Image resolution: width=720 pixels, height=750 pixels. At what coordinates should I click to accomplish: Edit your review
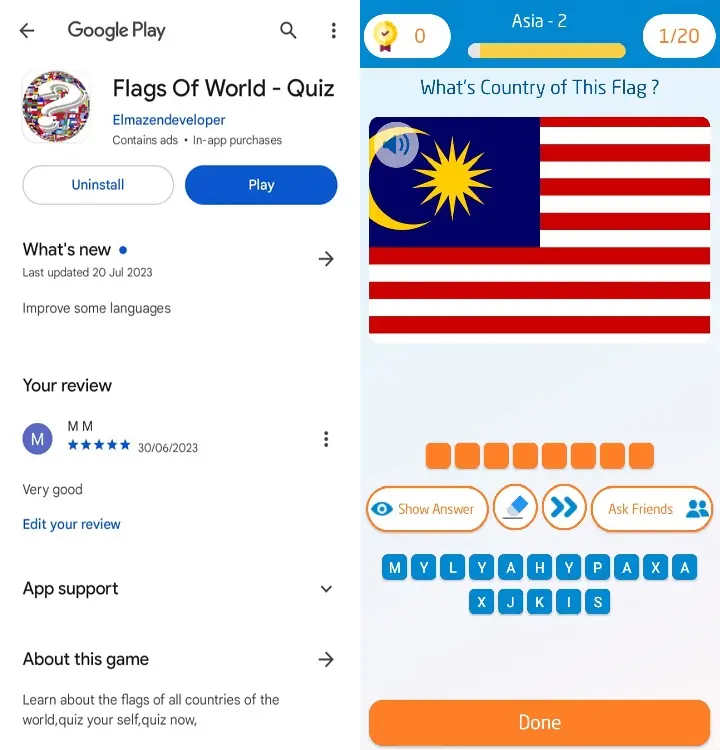pyautogui.click(x=72, y=524)
